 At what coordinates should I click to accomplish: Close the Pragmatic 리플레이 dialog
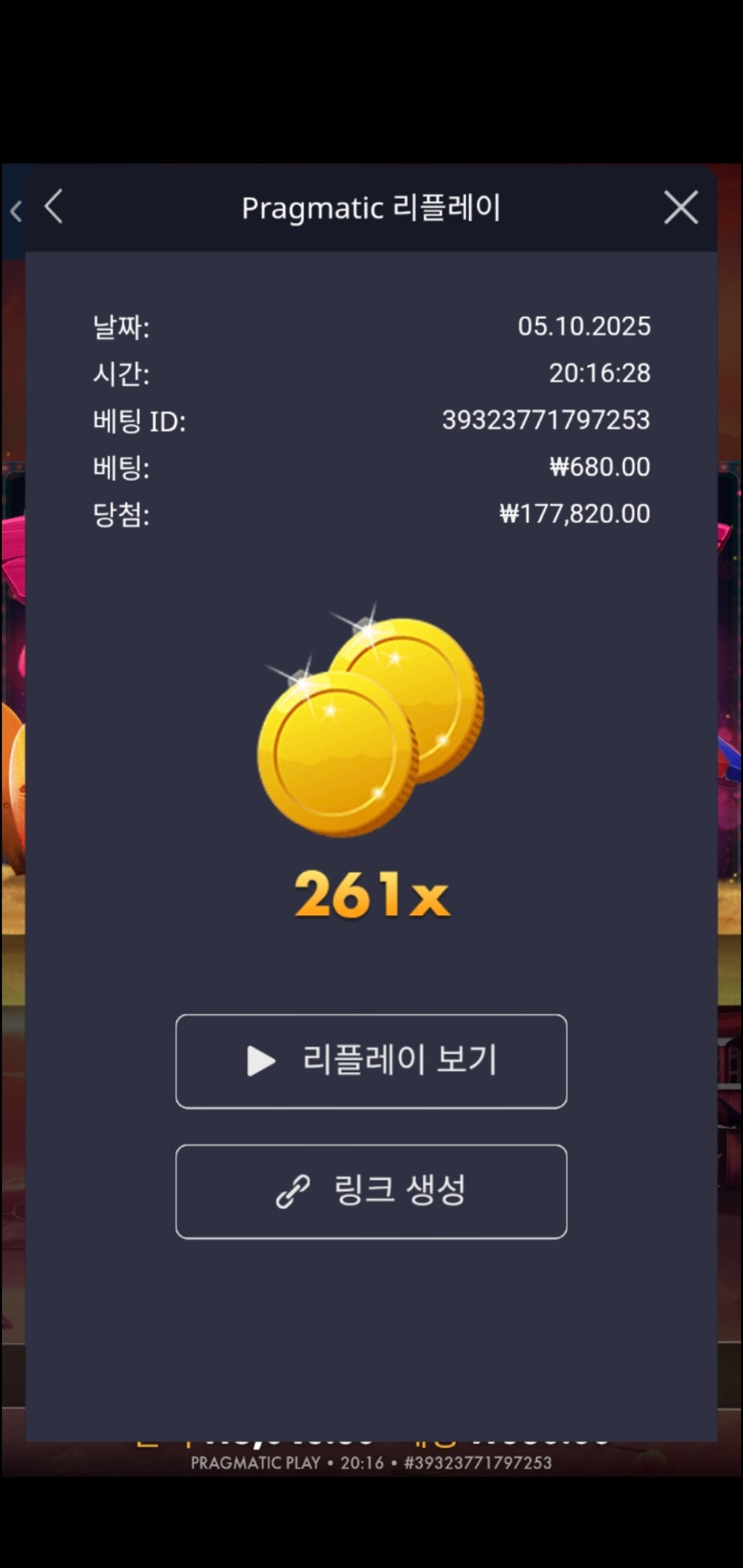tap(681, 208)
